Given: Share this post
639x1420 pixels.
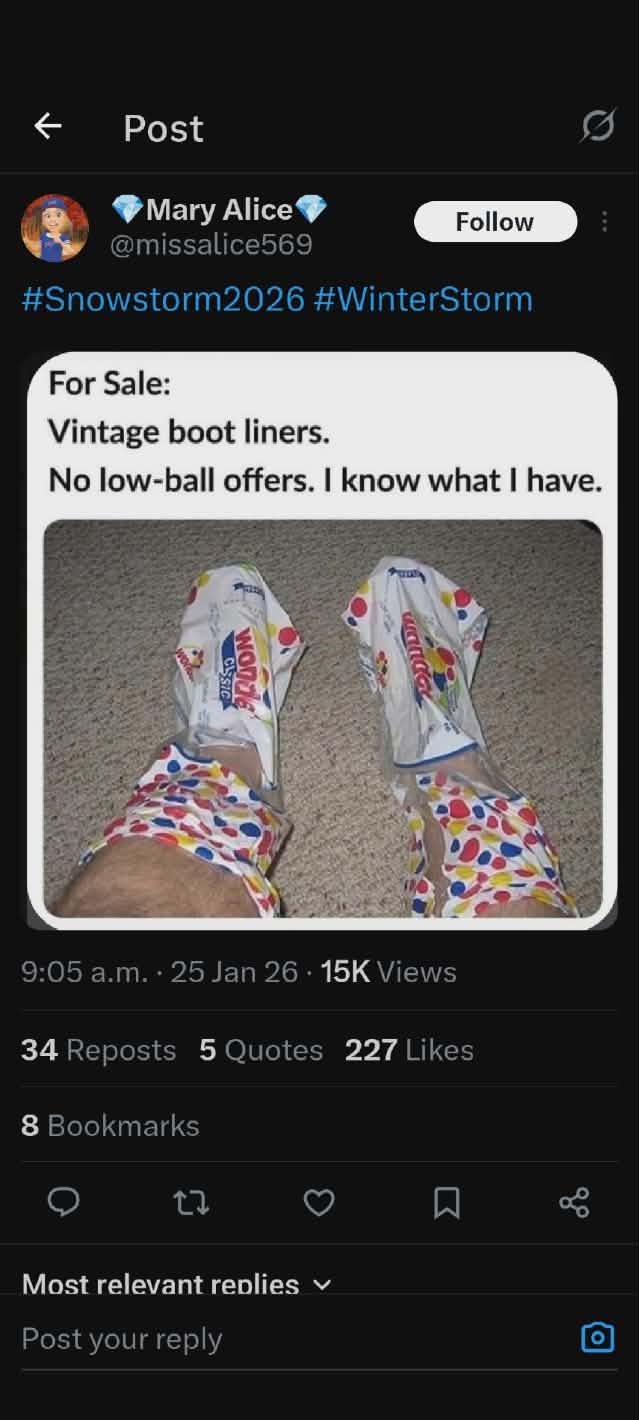Looking at the screenshot, I should point(575,1202).
